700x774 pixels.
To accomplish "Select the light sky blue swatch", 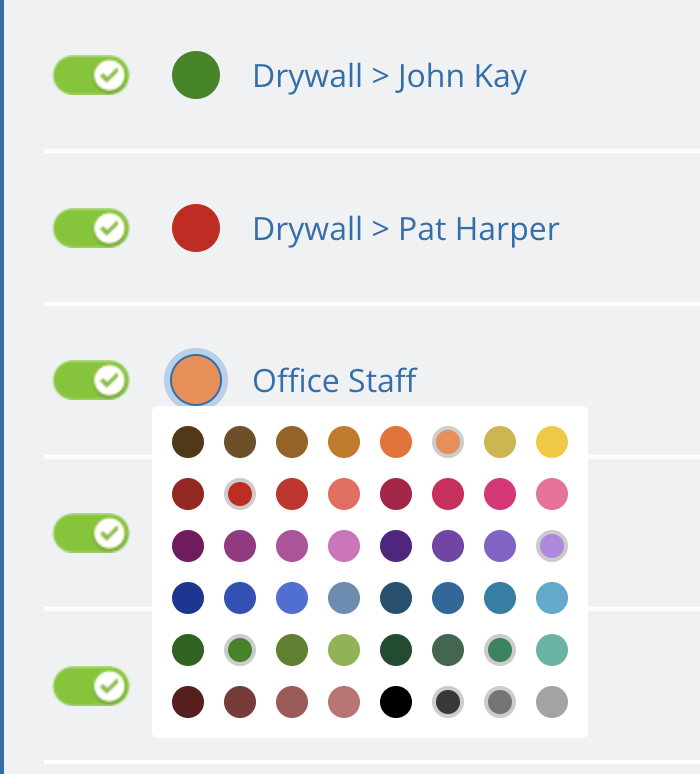I will [x=552, y=598].
